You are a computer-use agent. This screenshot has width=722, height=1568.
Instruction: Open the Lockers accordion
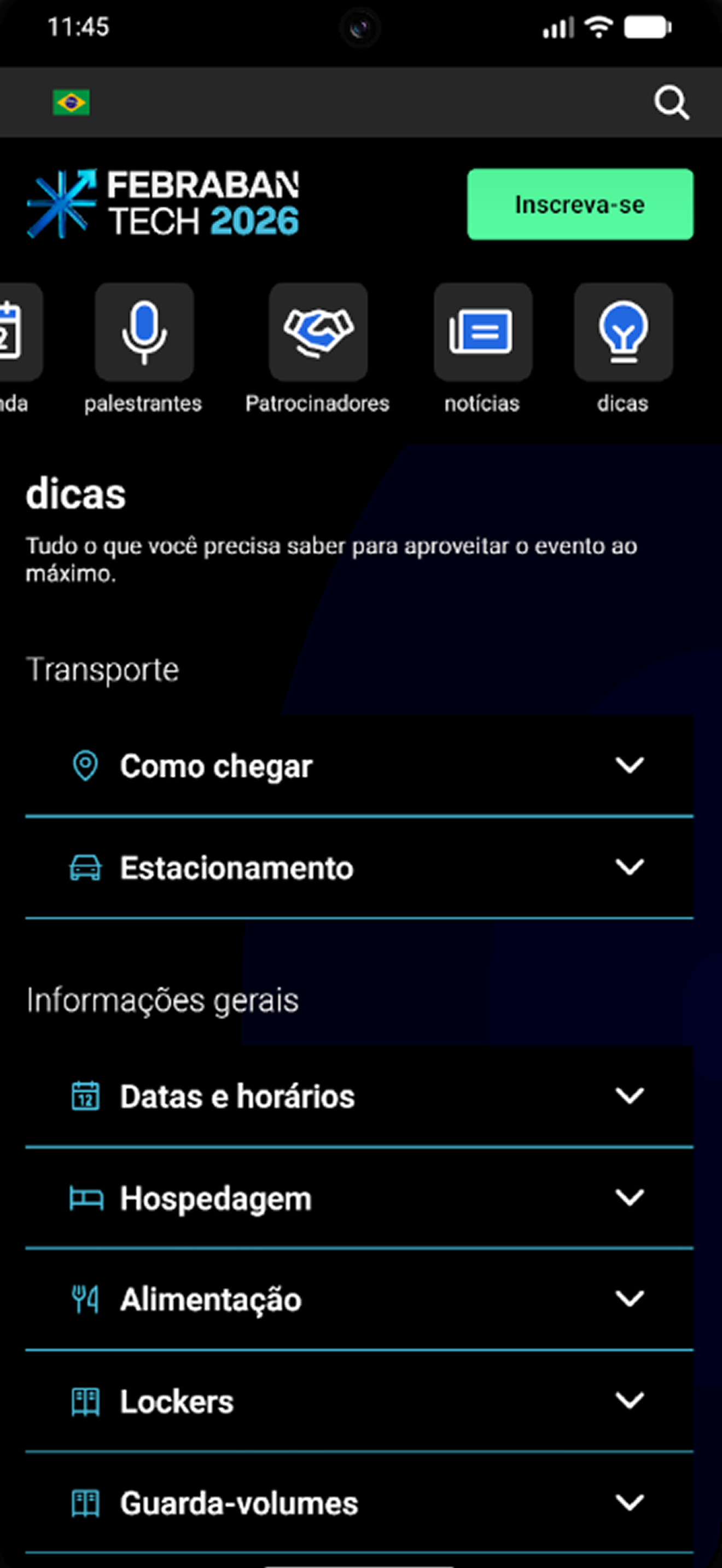coord(359,1401)
